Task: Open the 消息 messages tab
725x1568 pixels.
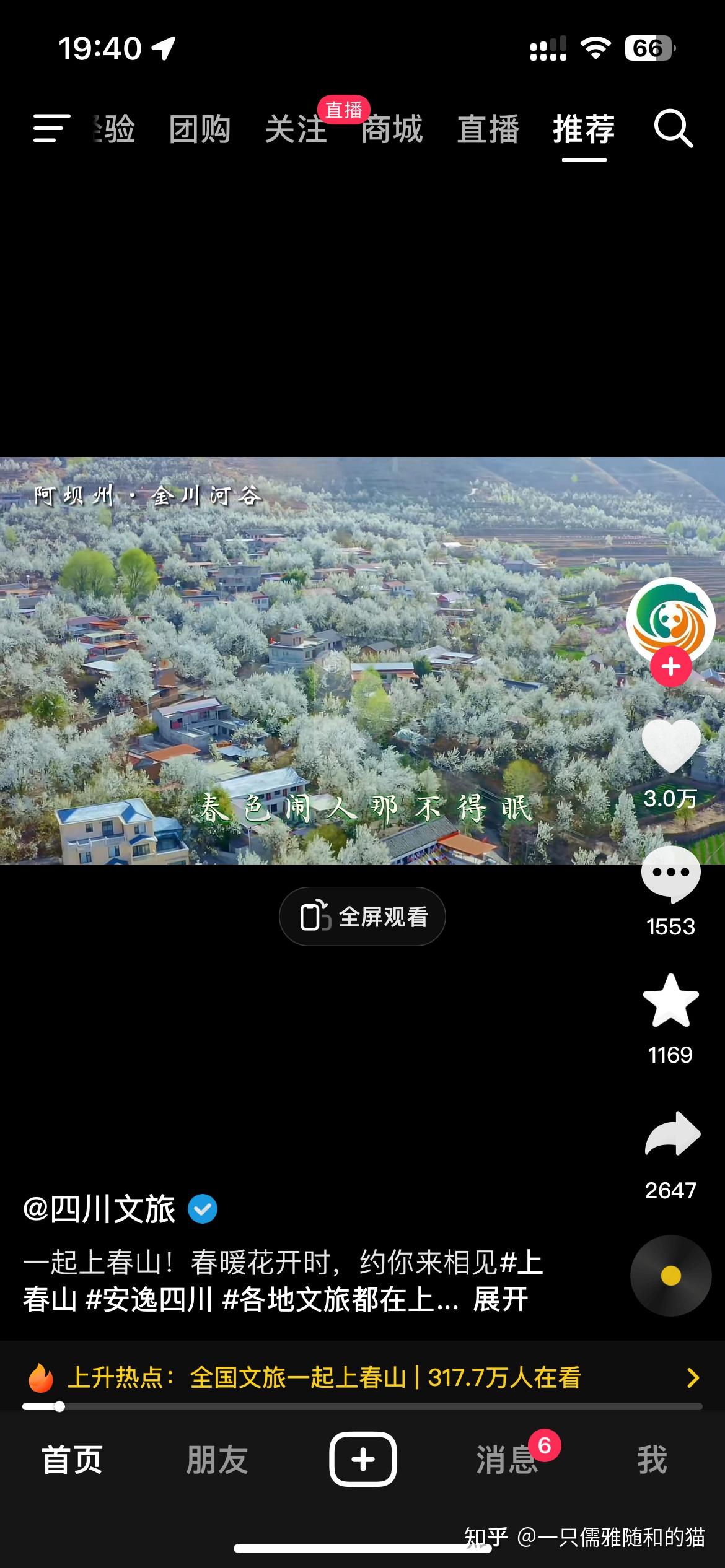Action: pyautogui.click(x=507, y=1460)
